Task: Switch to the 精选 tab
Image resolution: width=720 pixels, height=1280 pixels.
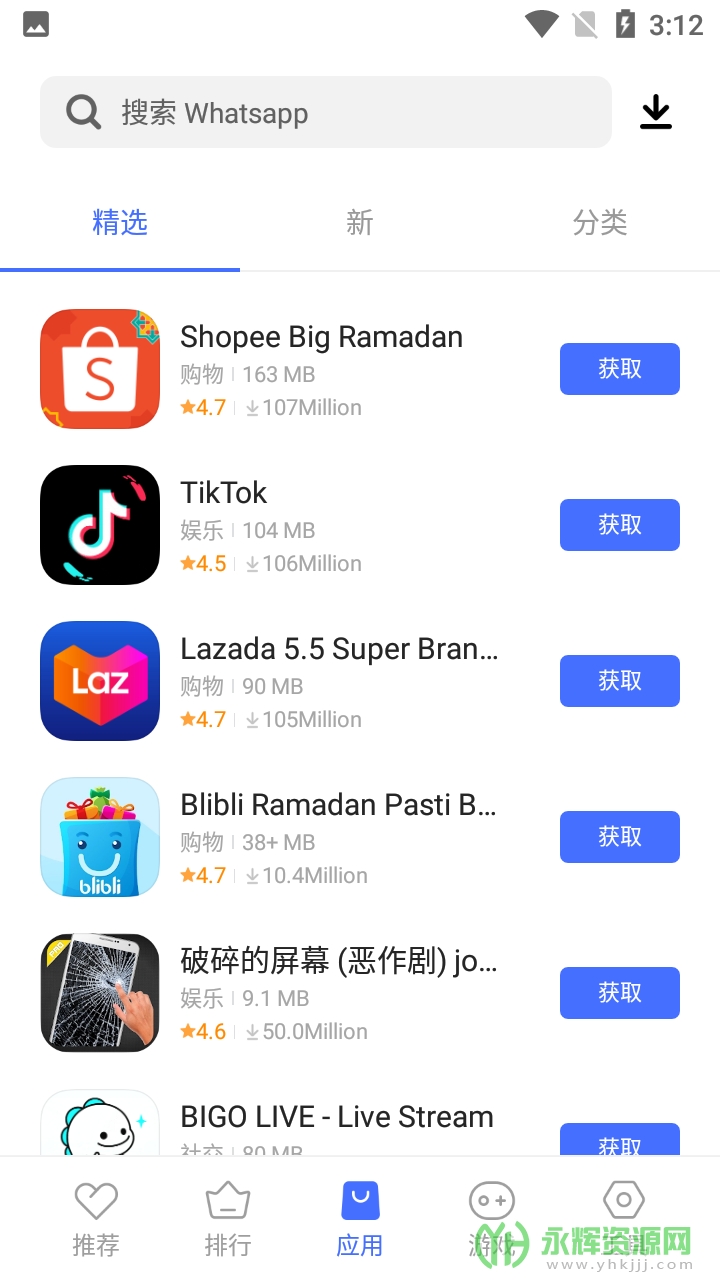Action: pos(120,222)
